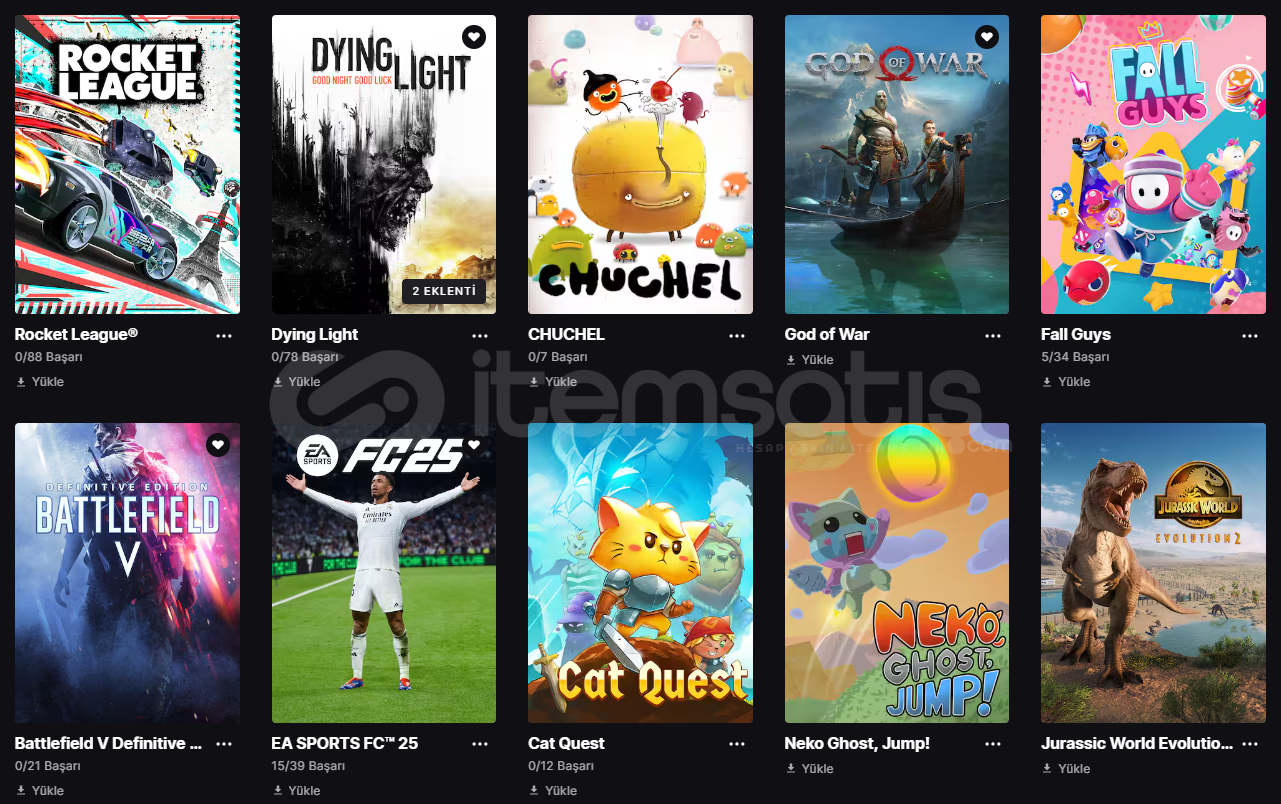Open the Jurassic World Evolution 2 tile
Image resolution: width=1281 pixels, height=804 pixels.
[x=1153, y=572]
